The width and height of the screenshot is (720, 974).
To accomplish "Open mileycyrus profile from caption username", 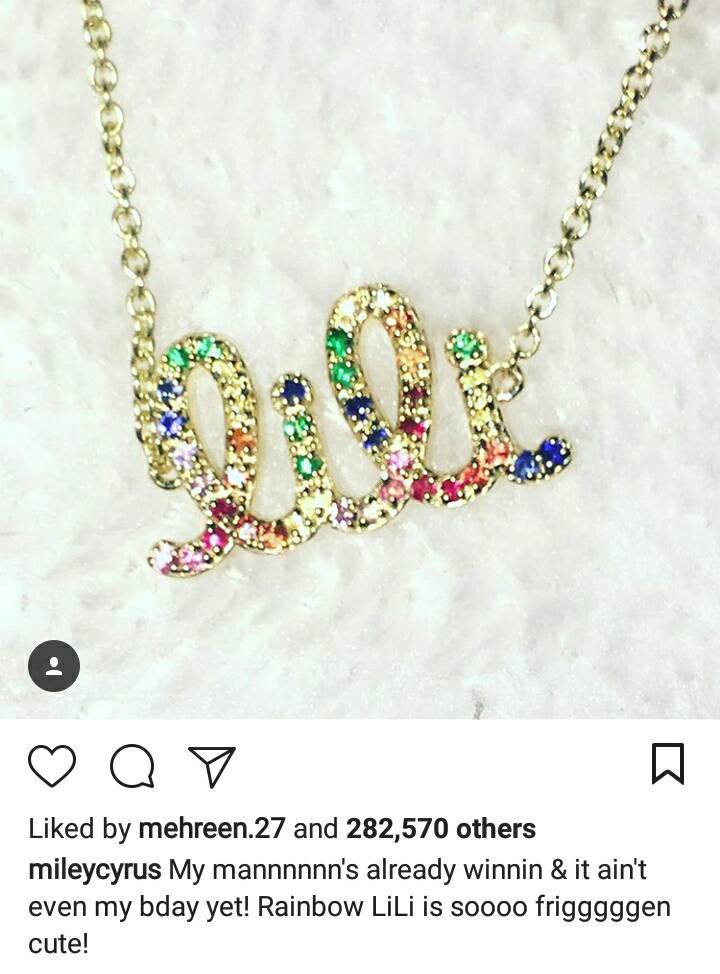I will click(x=94, y=868).
